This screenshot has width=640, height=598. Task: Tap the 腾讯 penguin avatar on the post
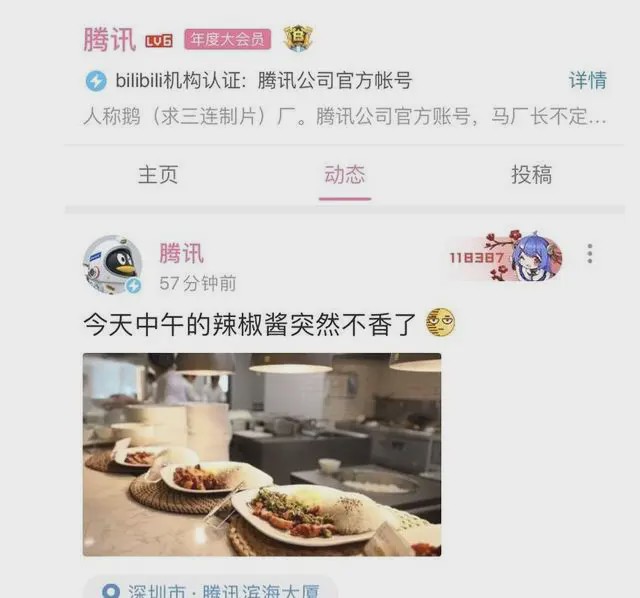pyautogui.click(x=112, y=264)
